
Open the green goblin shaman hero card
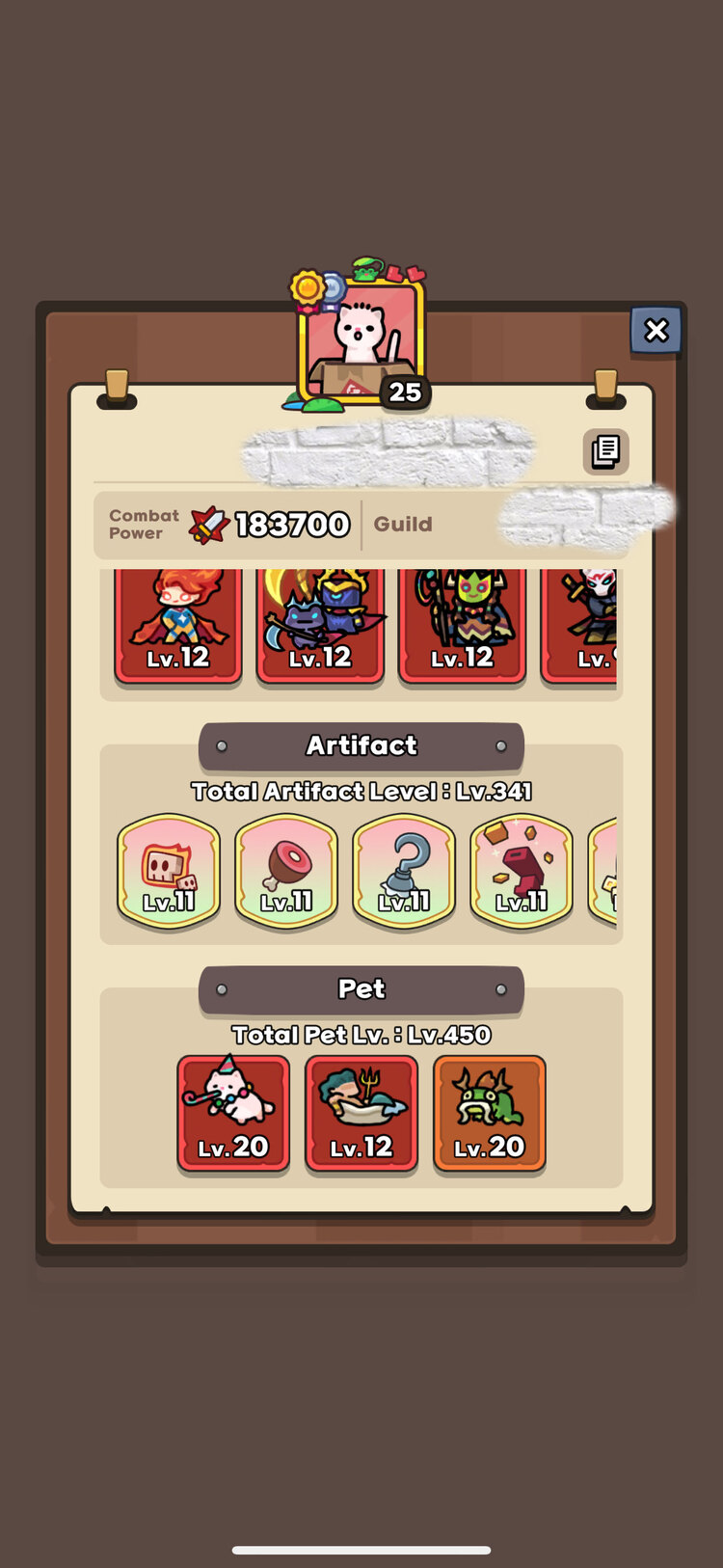click(462, 624)
